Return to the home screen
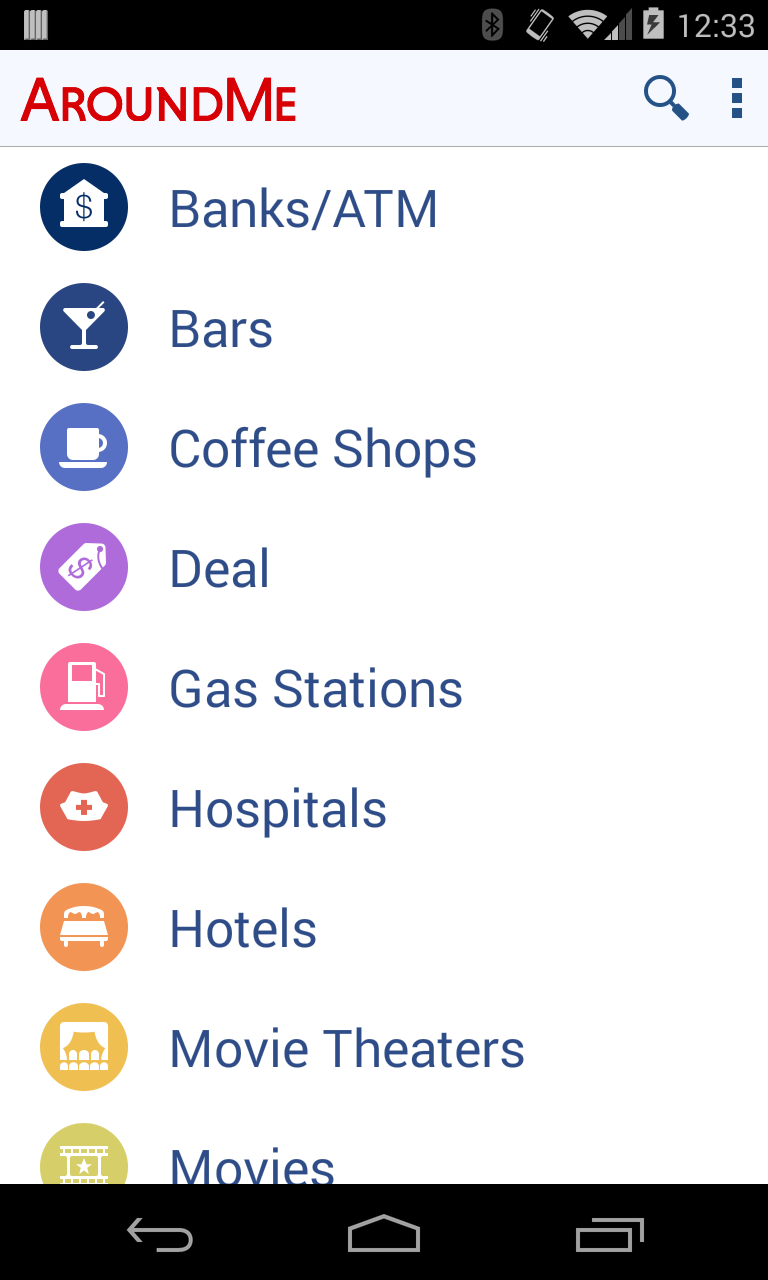The width and height of the screenshot is (768, 1280). click(384, 1236)
